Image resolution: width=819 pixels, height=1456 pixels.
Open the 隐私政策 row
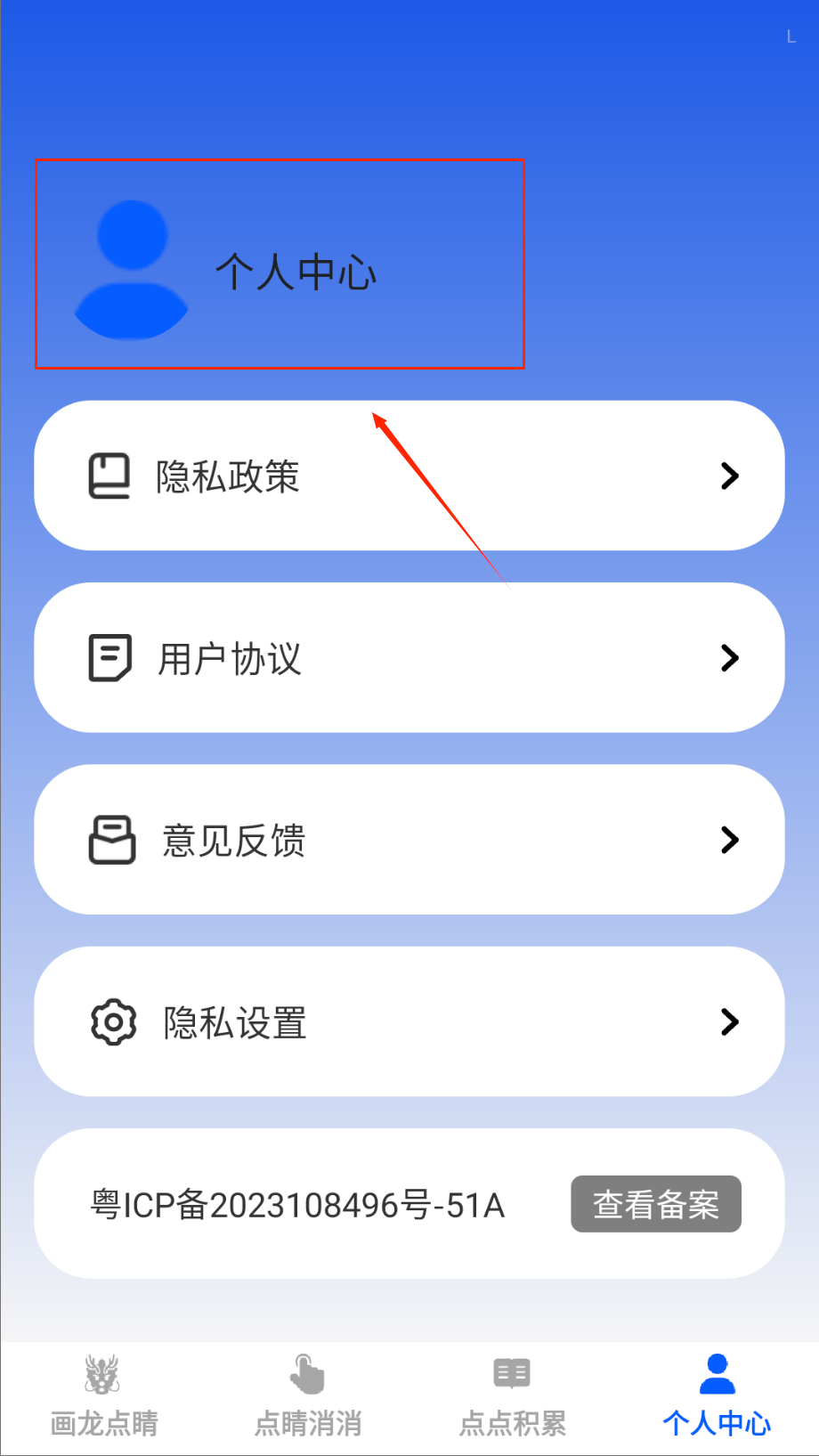tap(409, 476)
